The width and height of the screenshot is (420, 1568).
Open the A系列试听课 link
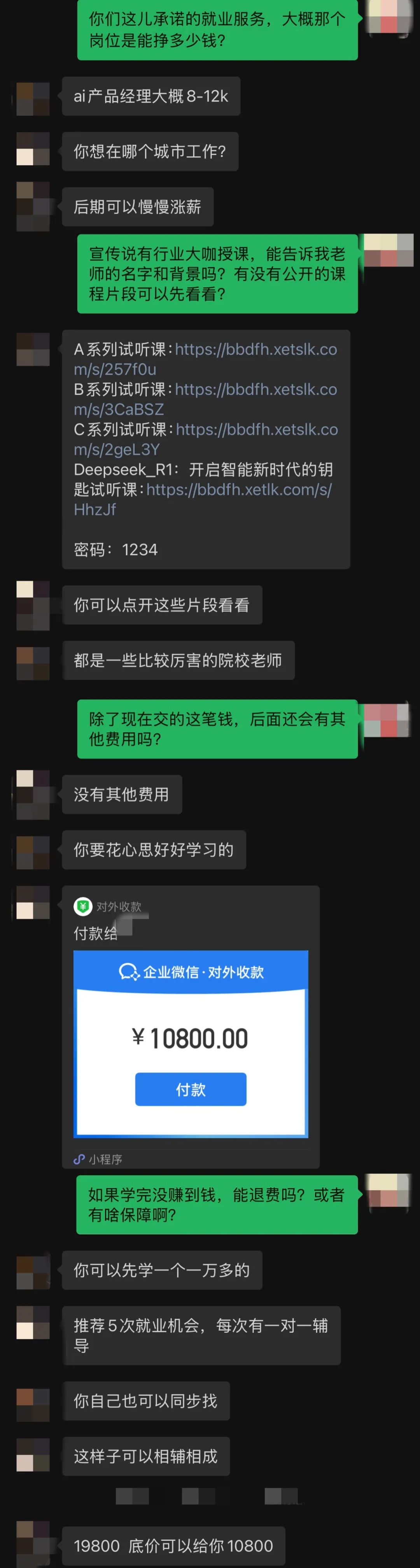coord(255,350)
